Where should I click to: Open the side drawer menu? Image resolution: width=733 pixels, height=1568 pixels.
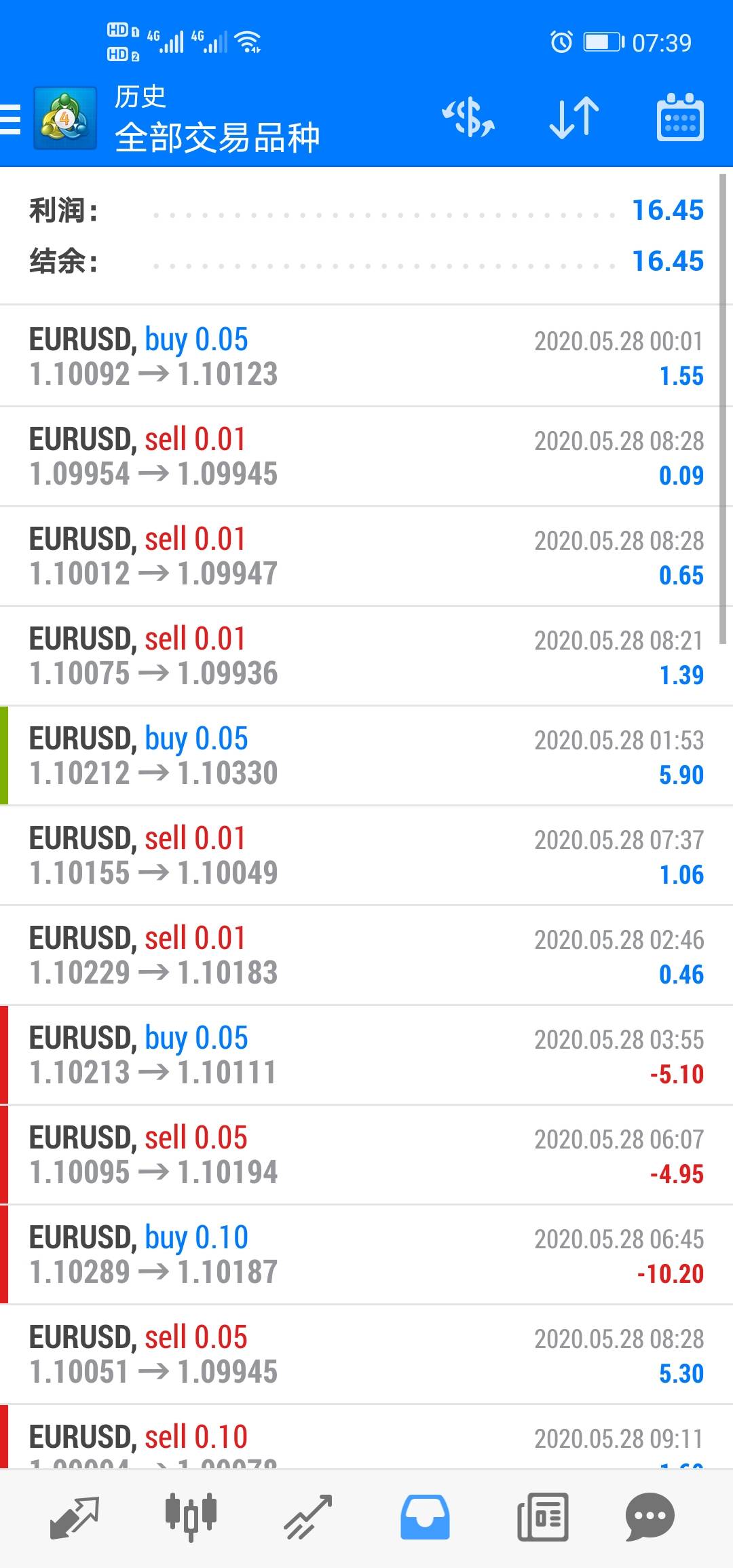click(x=11, y=119)
